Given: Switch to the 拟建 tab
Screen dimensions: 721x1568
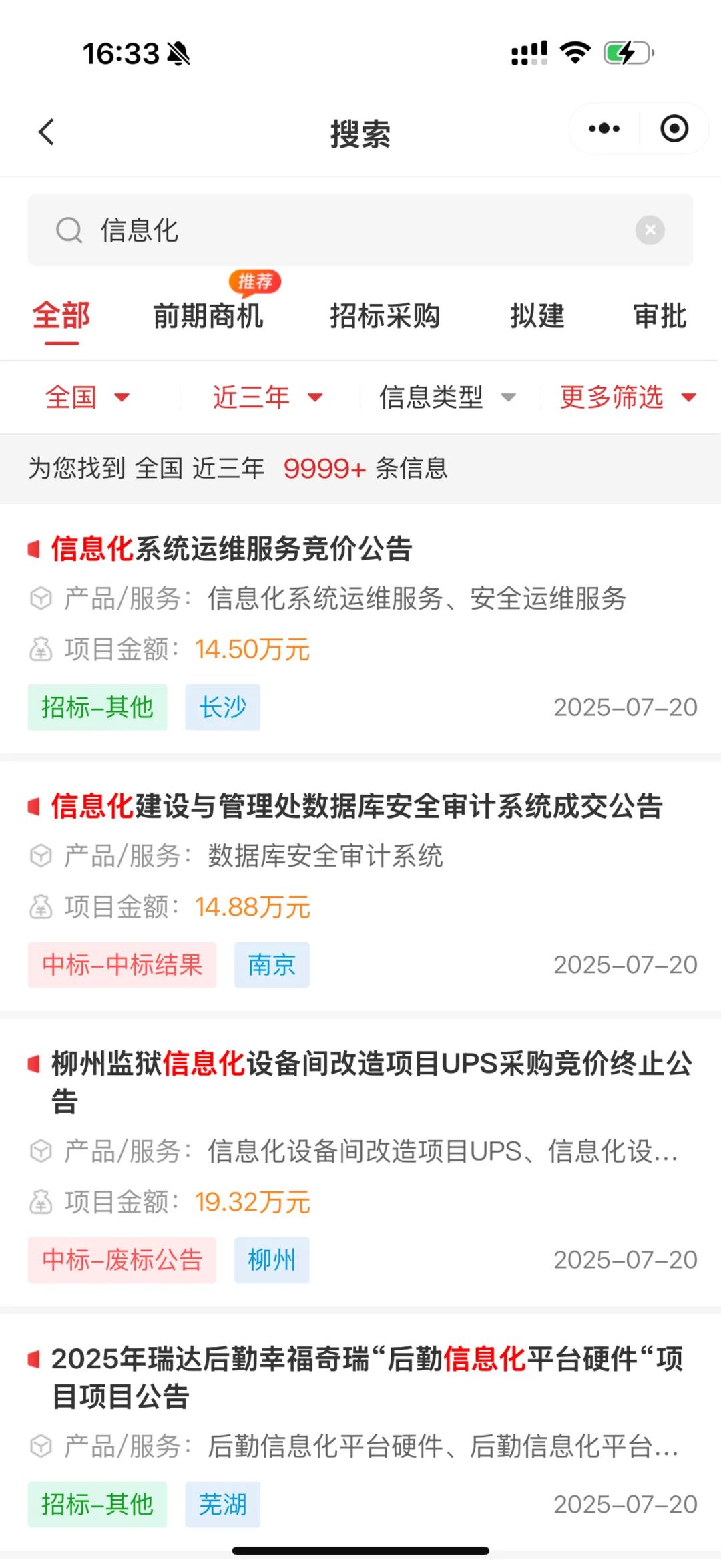Looking at the screenshot, I should 537,315.
